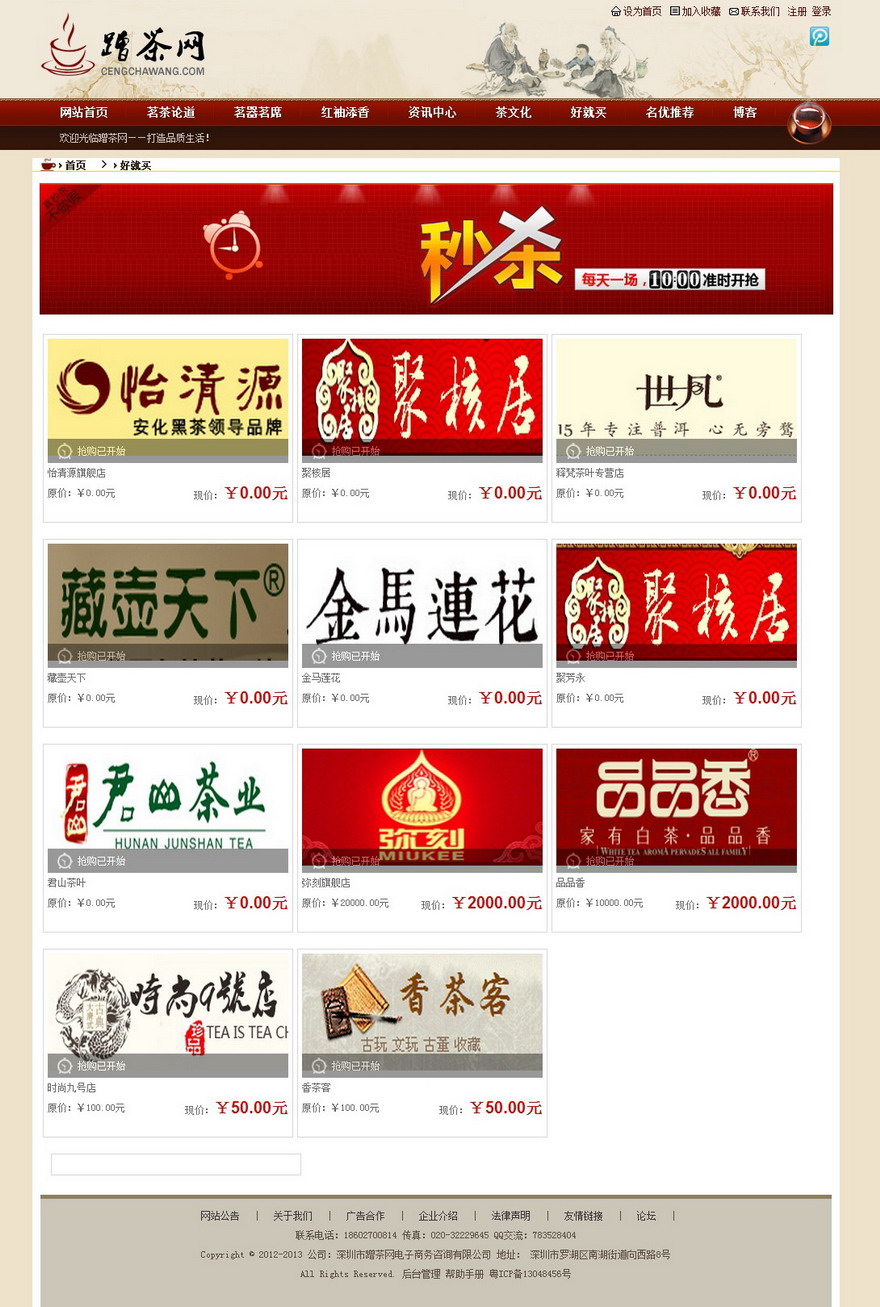880x1307 pixels.
Task: View 弥刻旗舰店 deal card
Action: point(422,808)
